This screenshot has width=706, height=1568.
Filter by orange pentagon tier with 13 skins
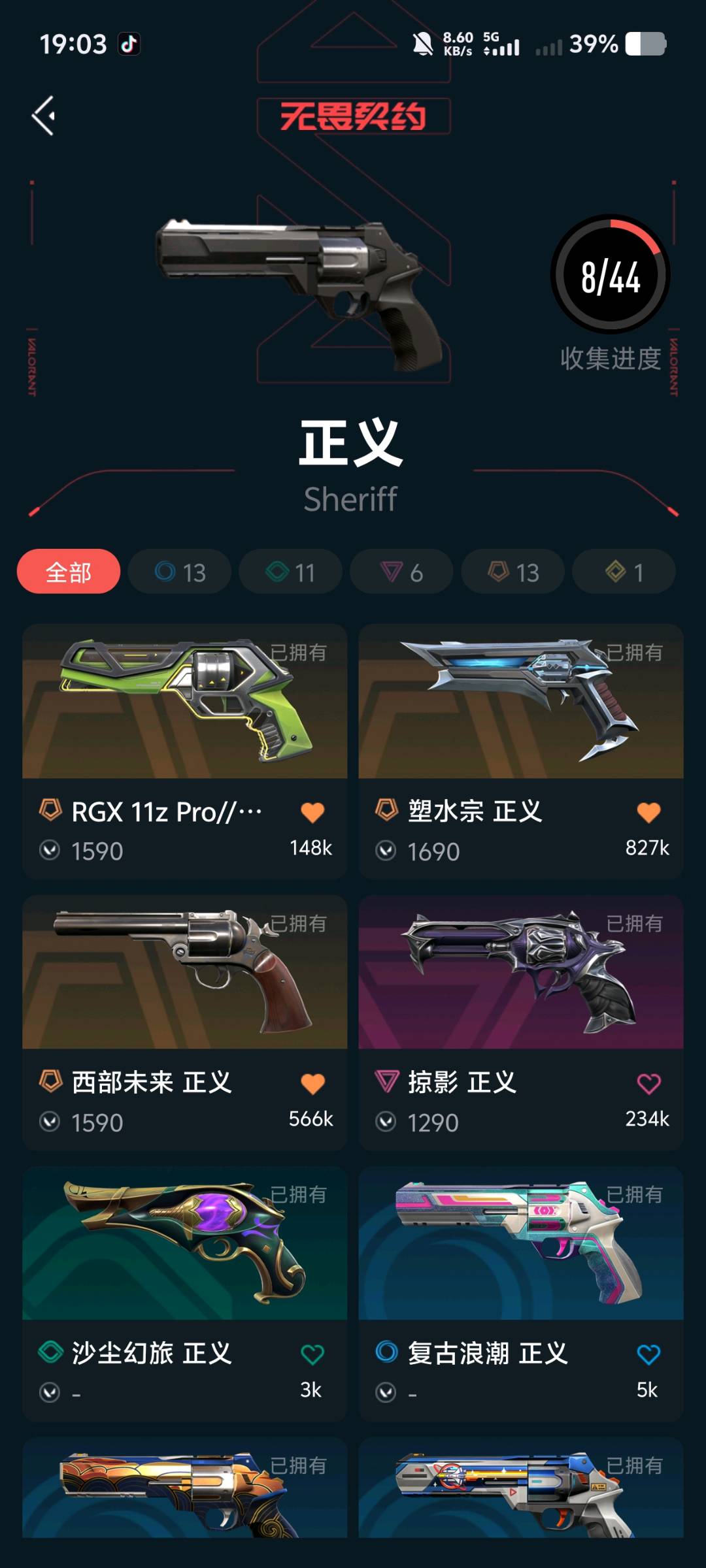[x=513, y=572]
